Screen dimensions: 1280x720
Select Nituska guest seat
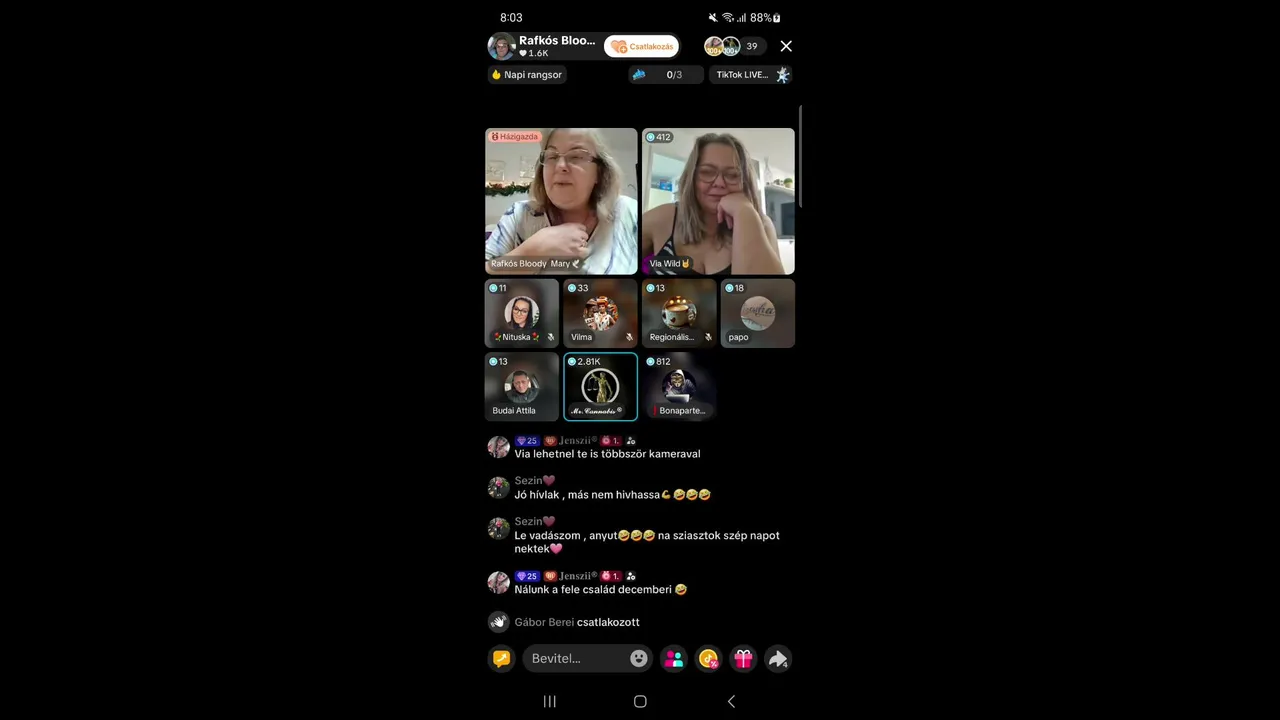click(x=521, y=313)
